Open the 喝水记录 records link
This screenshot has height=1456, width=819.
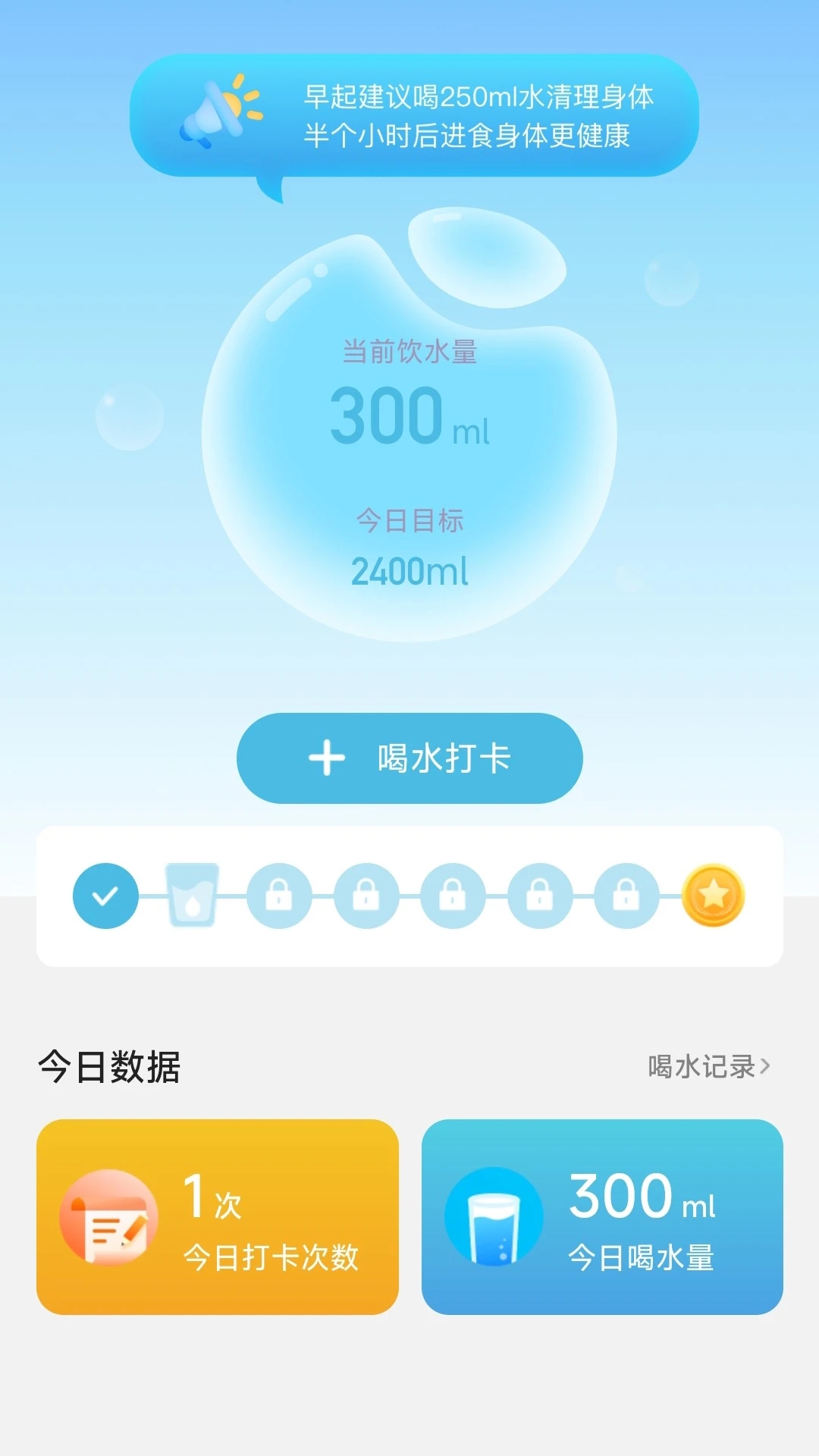click(705, 1065)
